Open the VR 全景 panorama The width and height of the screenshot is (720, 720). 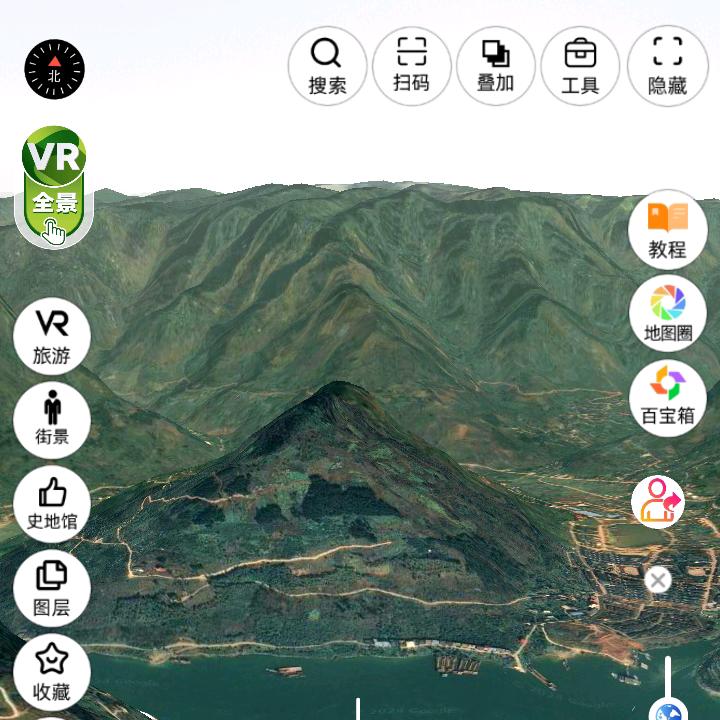54,187
